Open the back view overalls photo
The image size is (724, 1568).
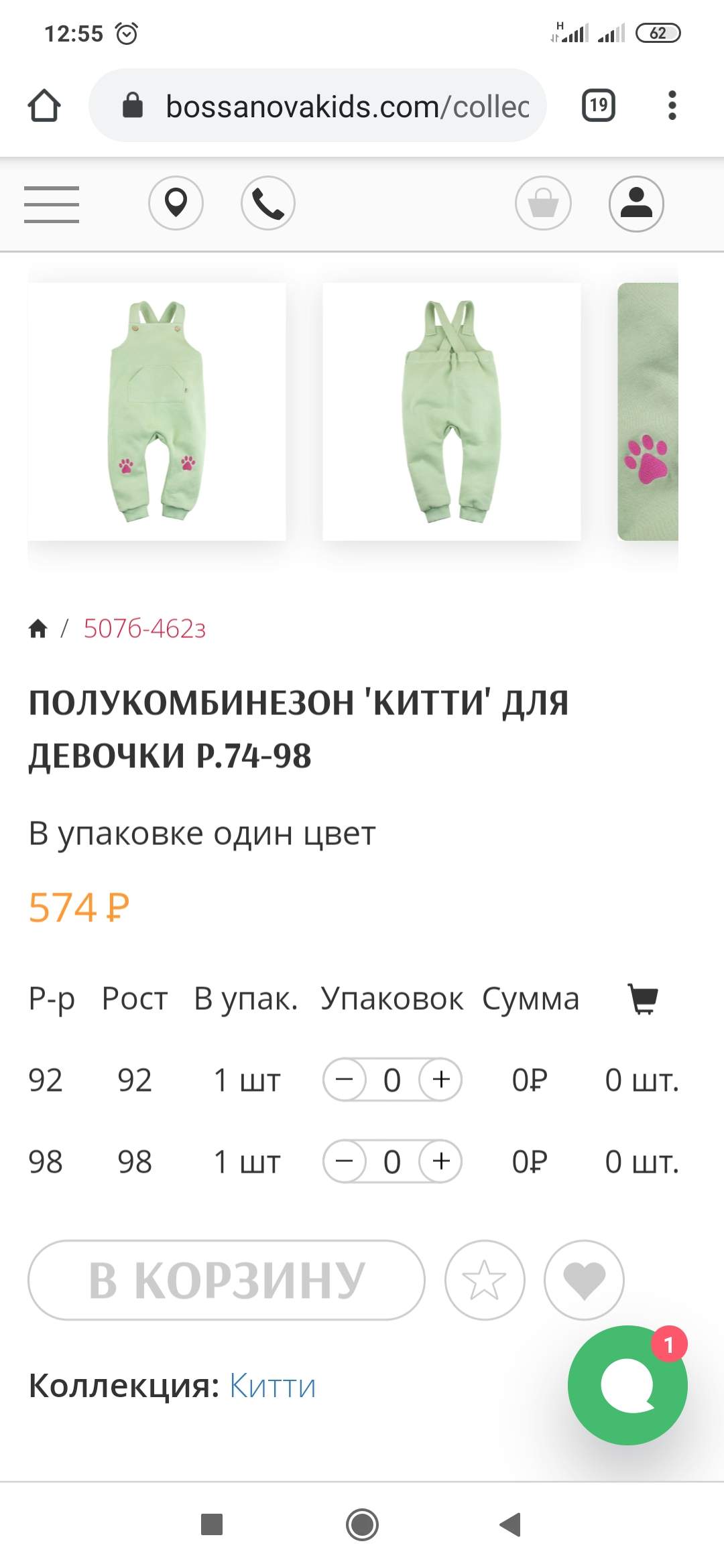tap(452, 411)
